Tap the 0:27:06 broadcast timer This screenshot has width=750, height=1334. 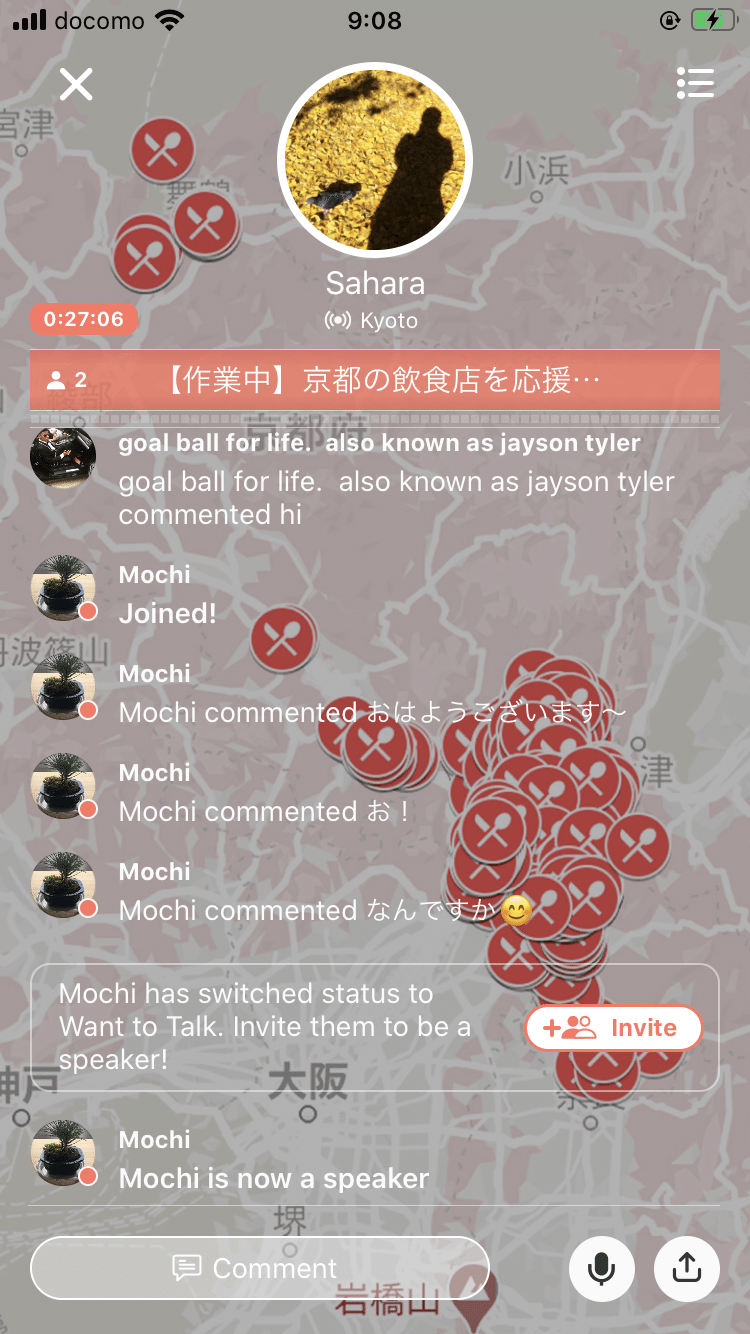(x=83, y=320)
